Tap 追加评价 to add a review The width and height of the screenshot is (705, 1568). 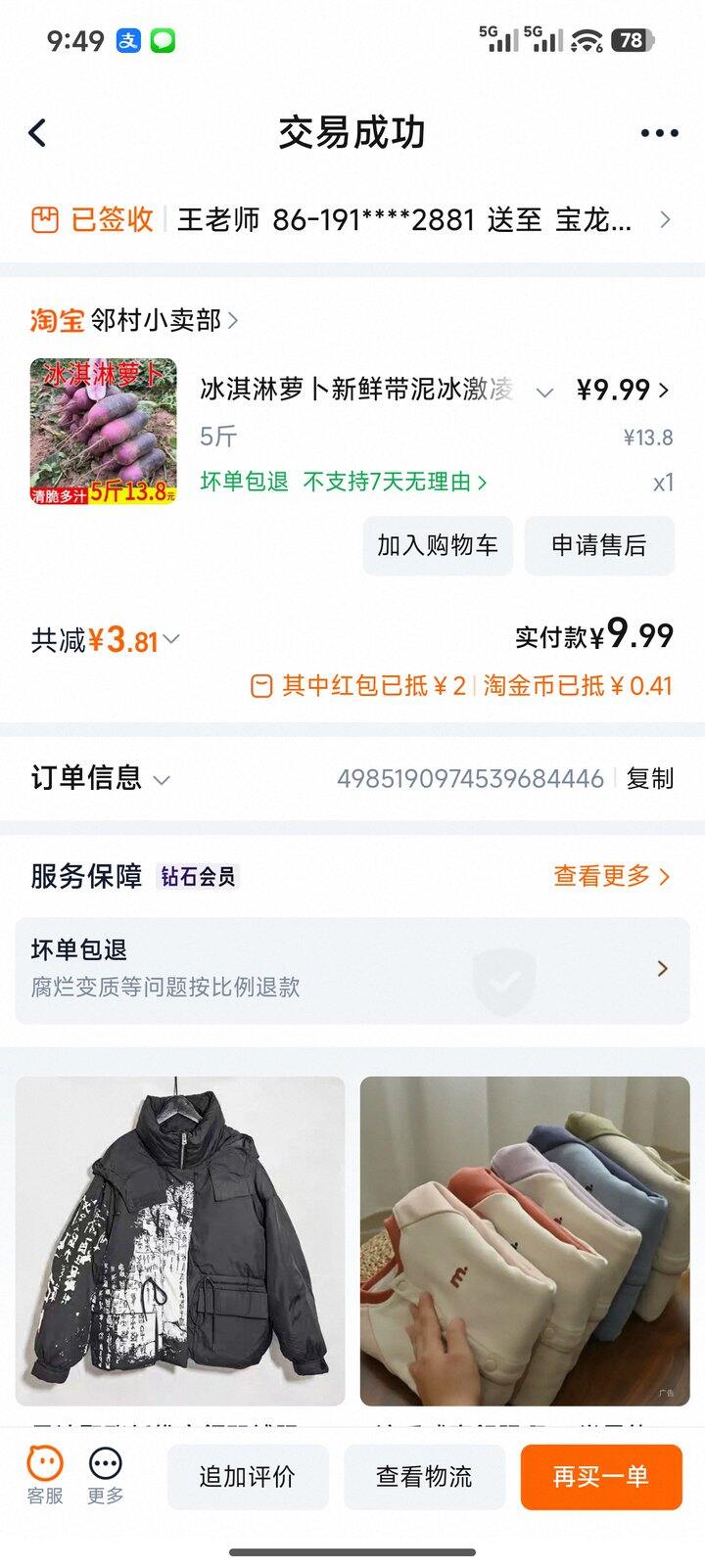pyautogui.click(x=248, y=1476)
